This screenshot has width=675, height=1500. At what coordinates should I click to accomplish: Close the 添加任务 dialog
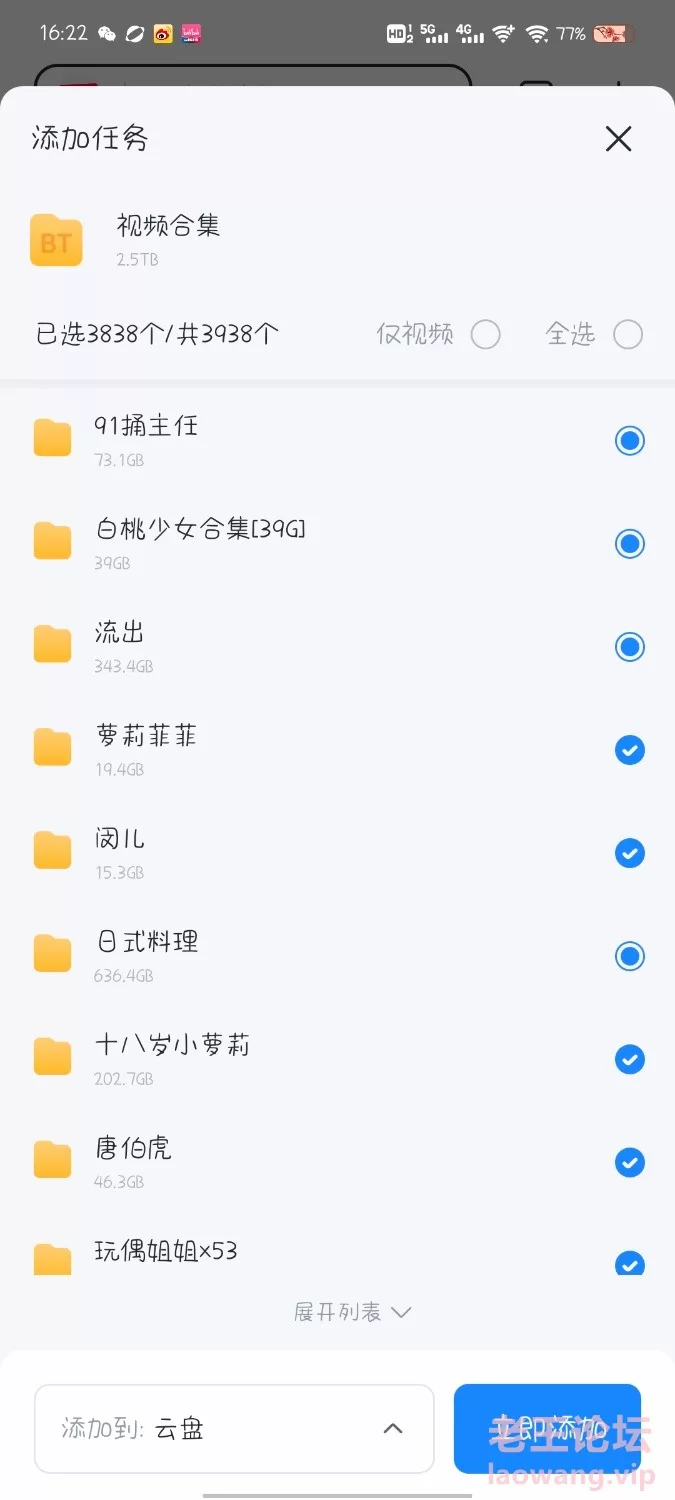(x=619, y=139)
